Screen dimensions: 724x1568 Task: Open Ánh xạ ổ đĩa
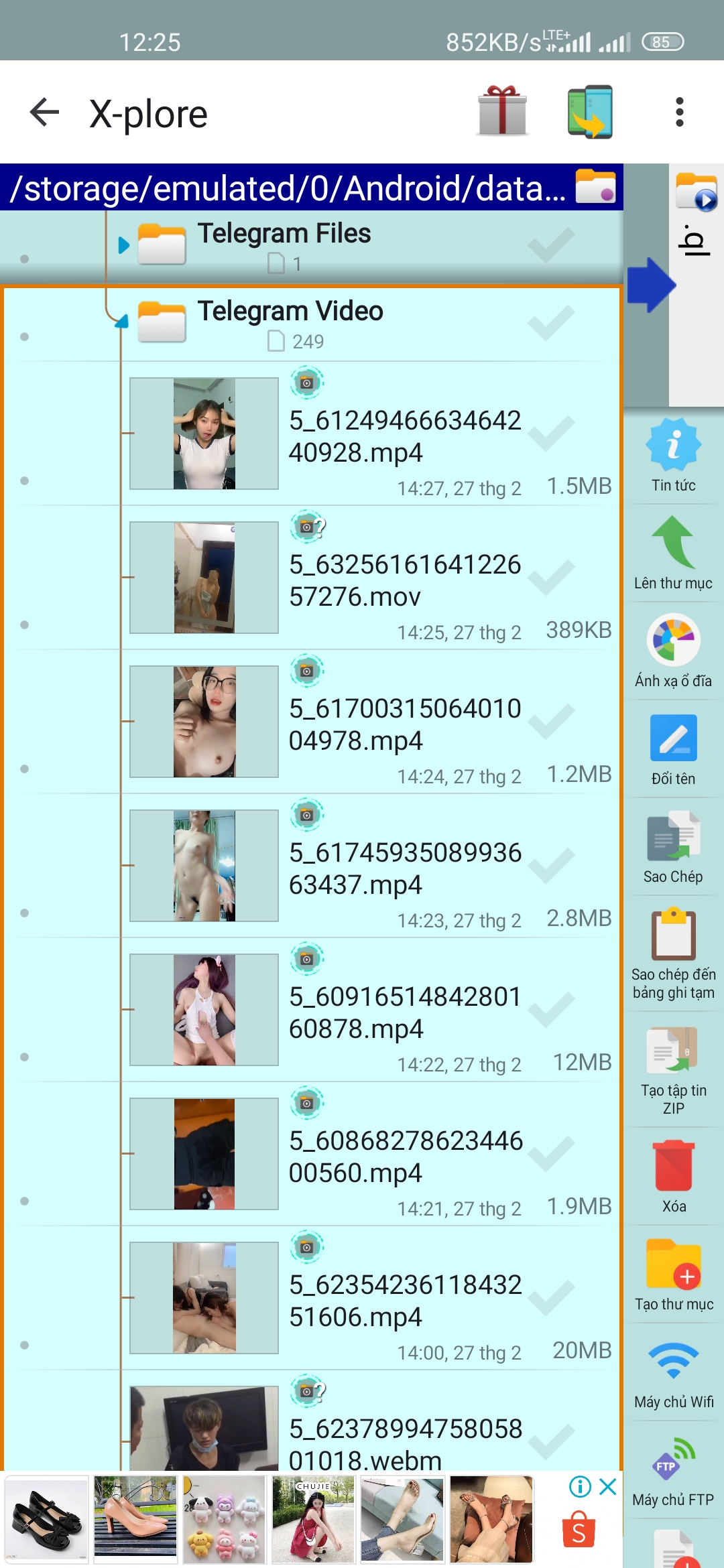pos(673,651)
